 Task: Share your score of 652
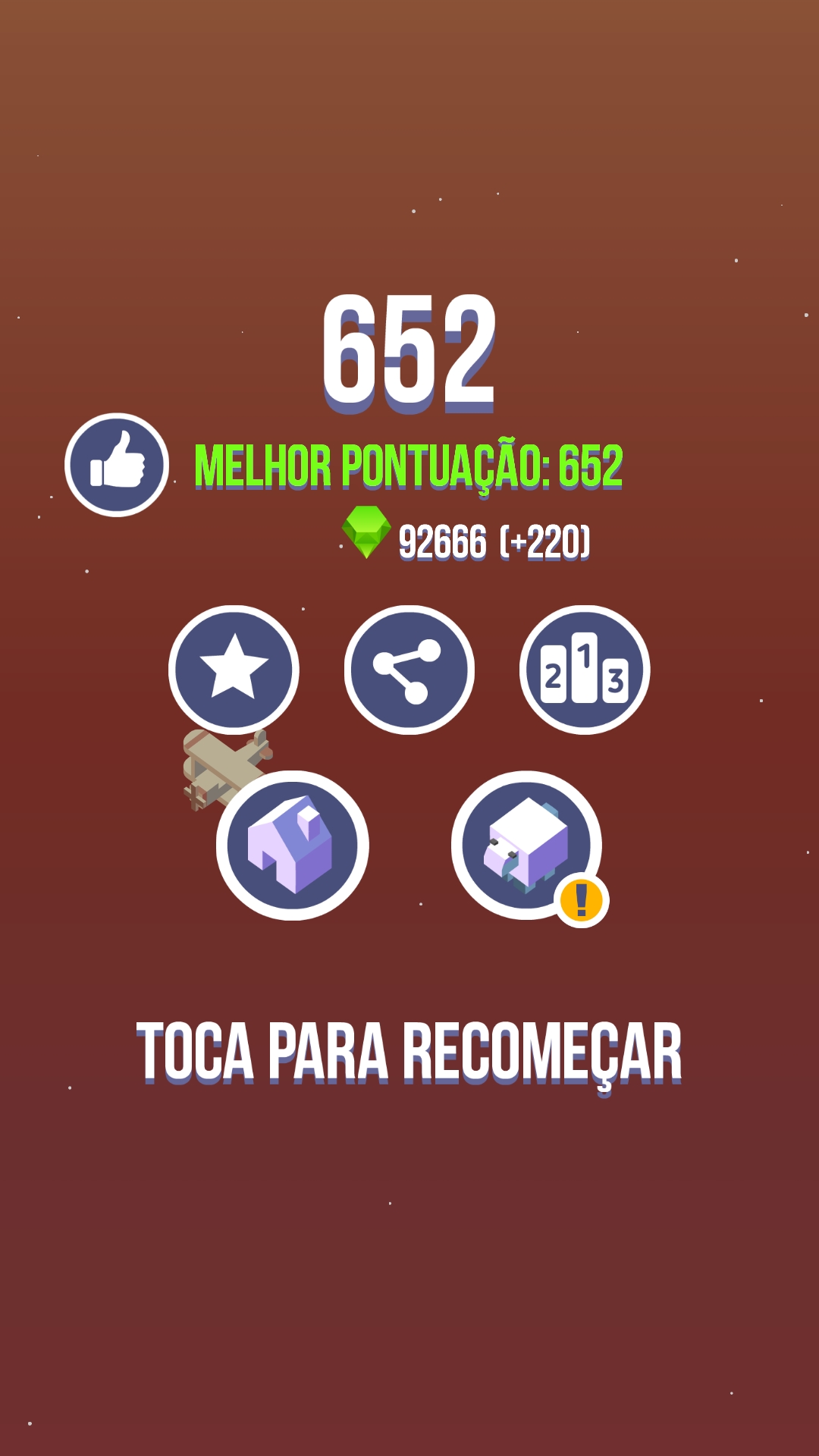coord(409,670)
